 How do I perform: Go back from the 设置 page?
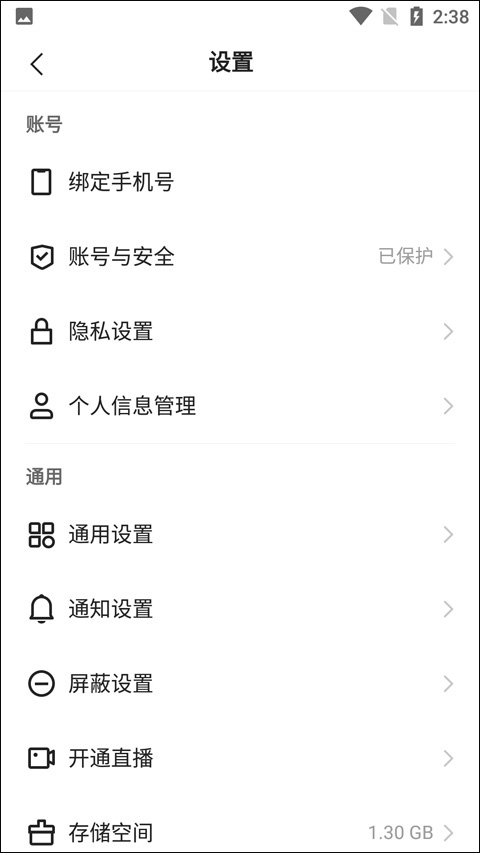(36, 64)
